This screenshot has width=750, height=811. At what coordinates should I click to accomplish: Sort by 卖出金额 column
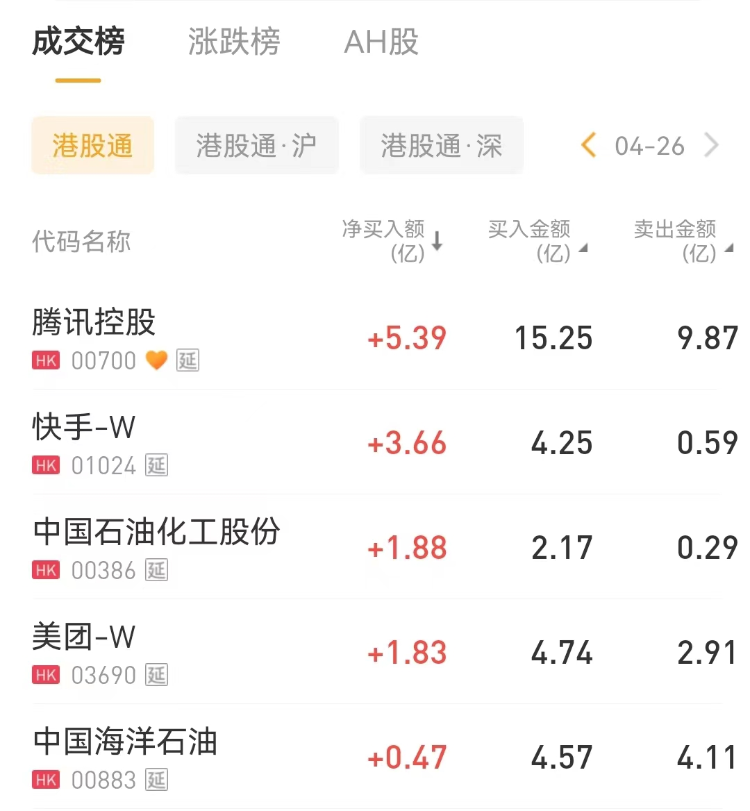click(683, 241)
